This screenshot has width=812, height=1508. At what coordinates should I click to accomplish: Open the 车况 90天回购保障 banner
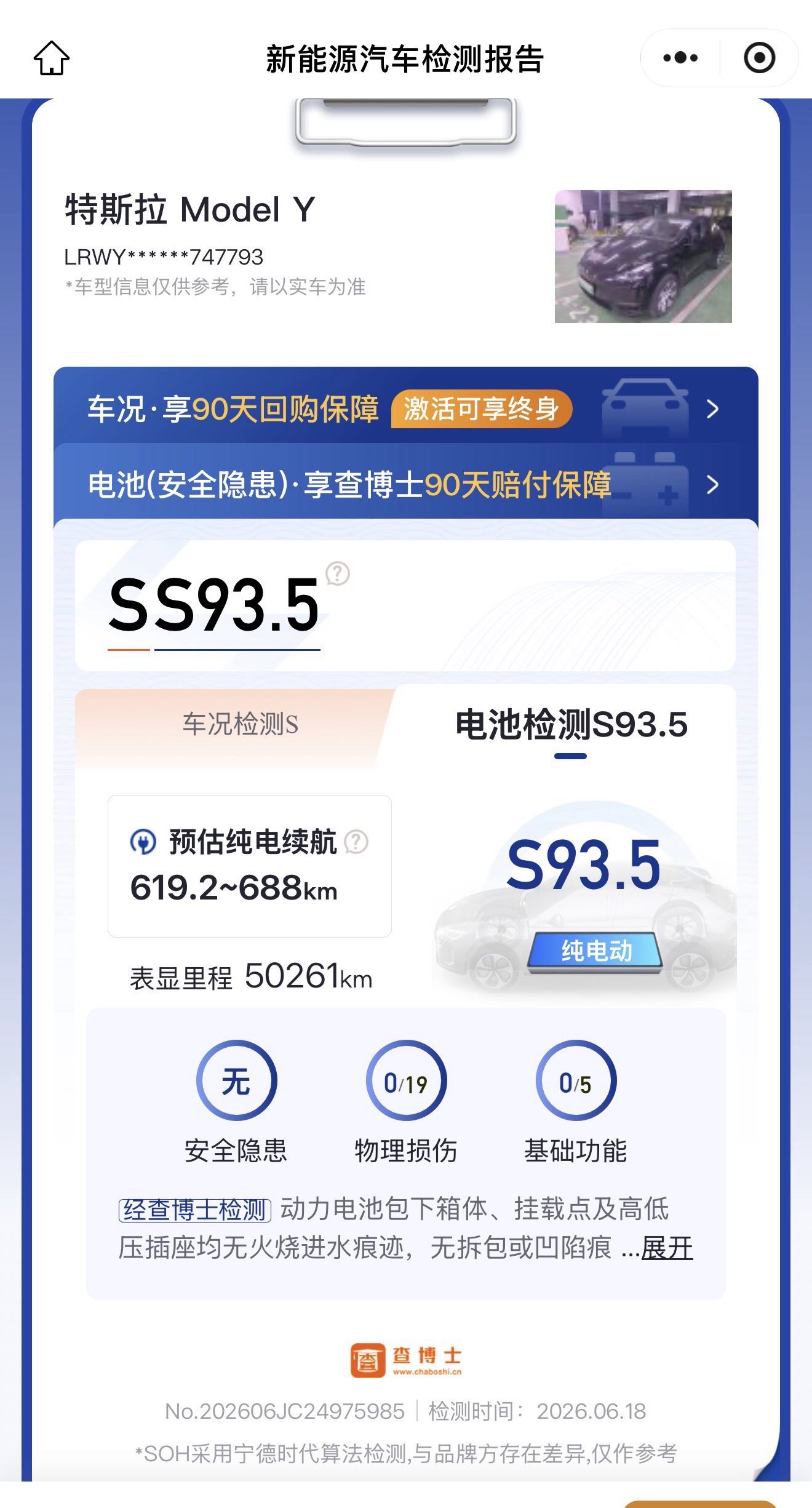click(406, 408)
